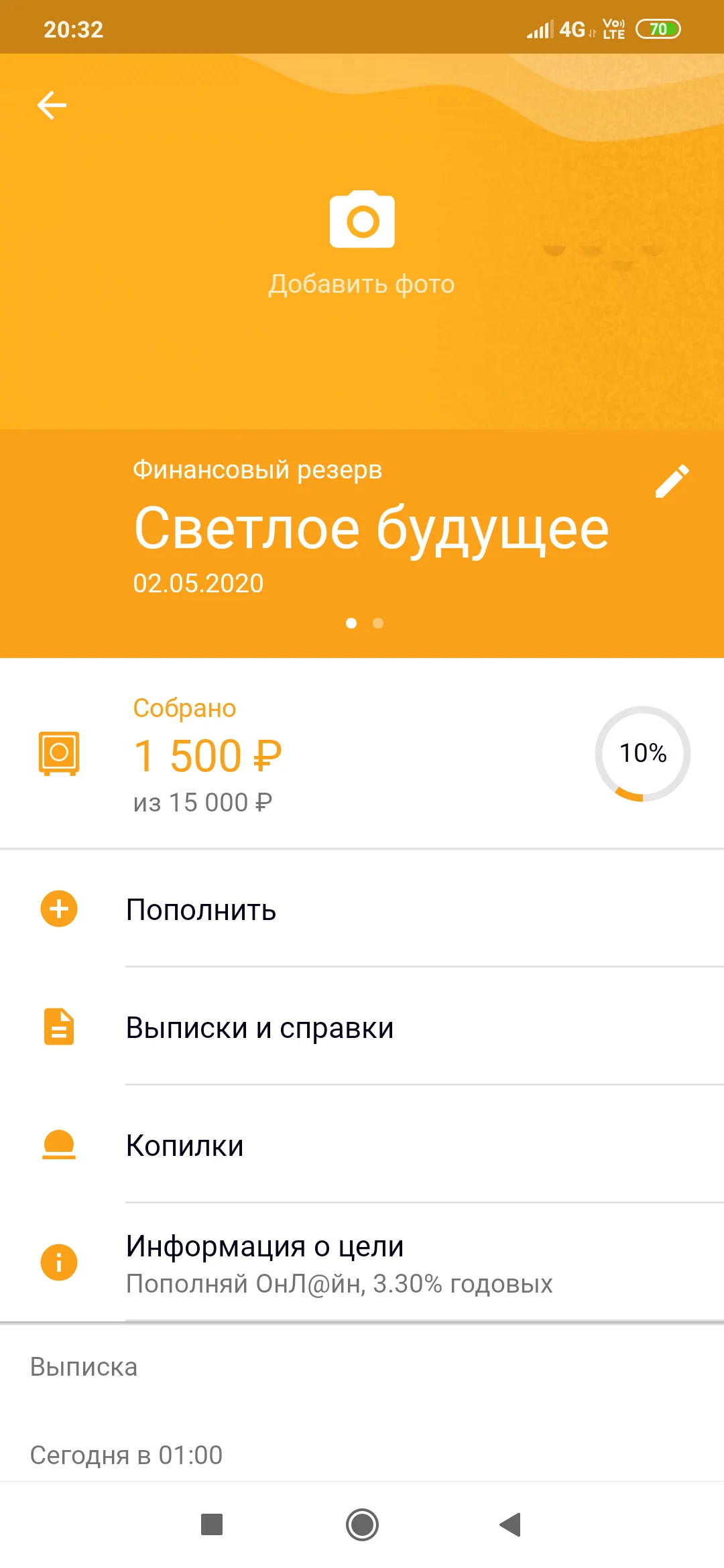
Task: Switch to the second card page dot
Action: pos(378,623)
